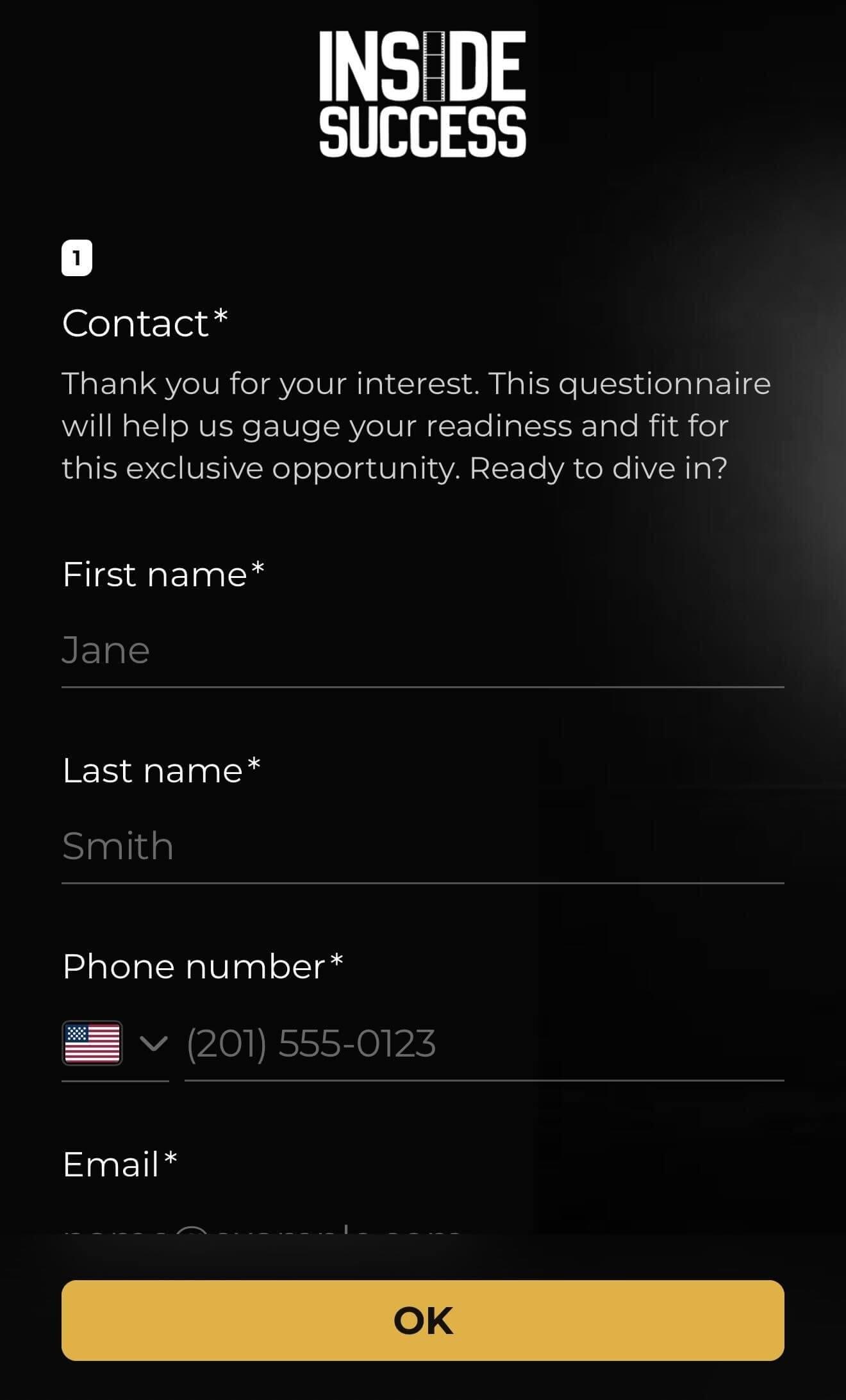
Task: Focus the Last name input
Action: 422,847
